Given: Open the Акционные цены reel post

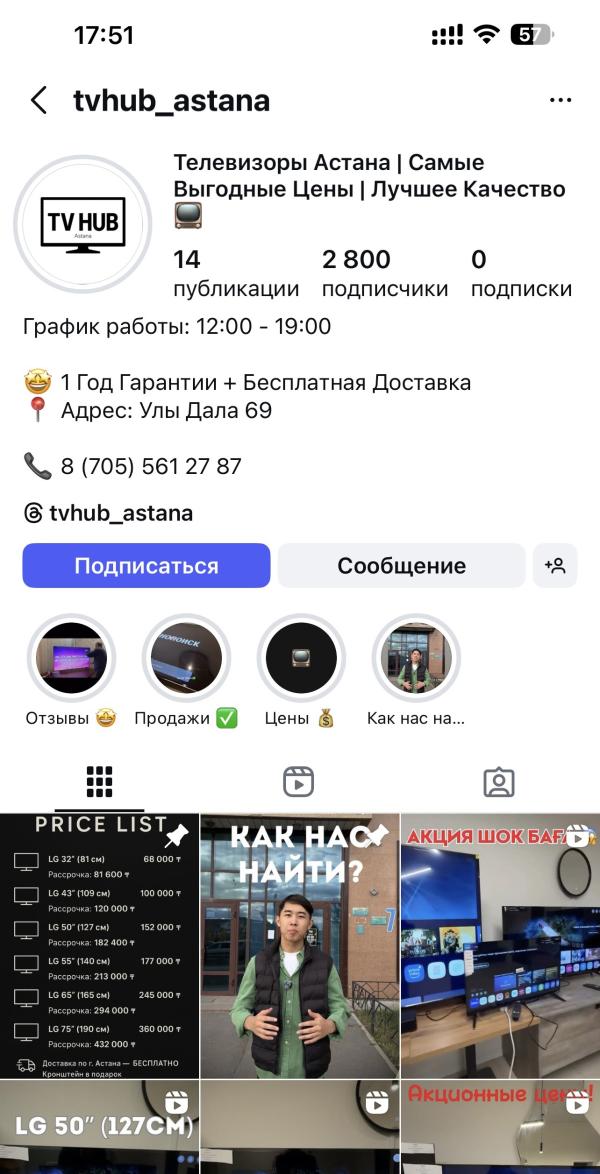Looking at the screenshot, I should (x=500, y=1127).
